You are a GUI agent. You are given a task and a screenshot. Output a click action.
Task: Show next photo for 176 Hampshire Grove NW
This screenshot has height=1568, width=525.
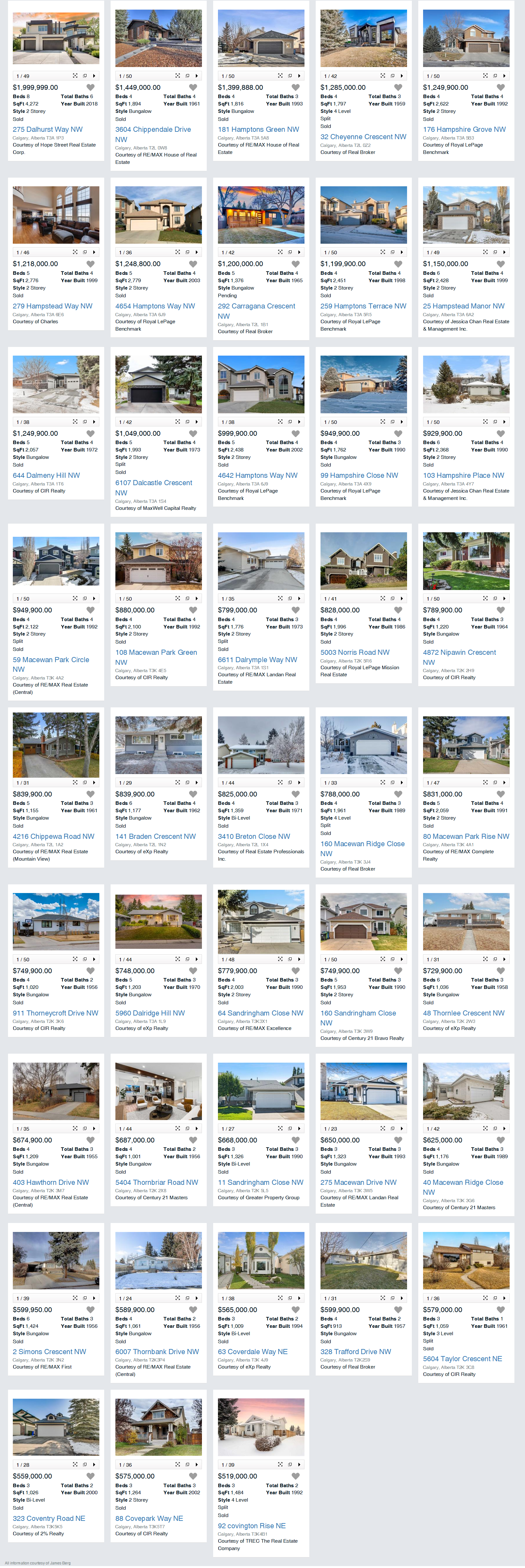click(504, 76)
